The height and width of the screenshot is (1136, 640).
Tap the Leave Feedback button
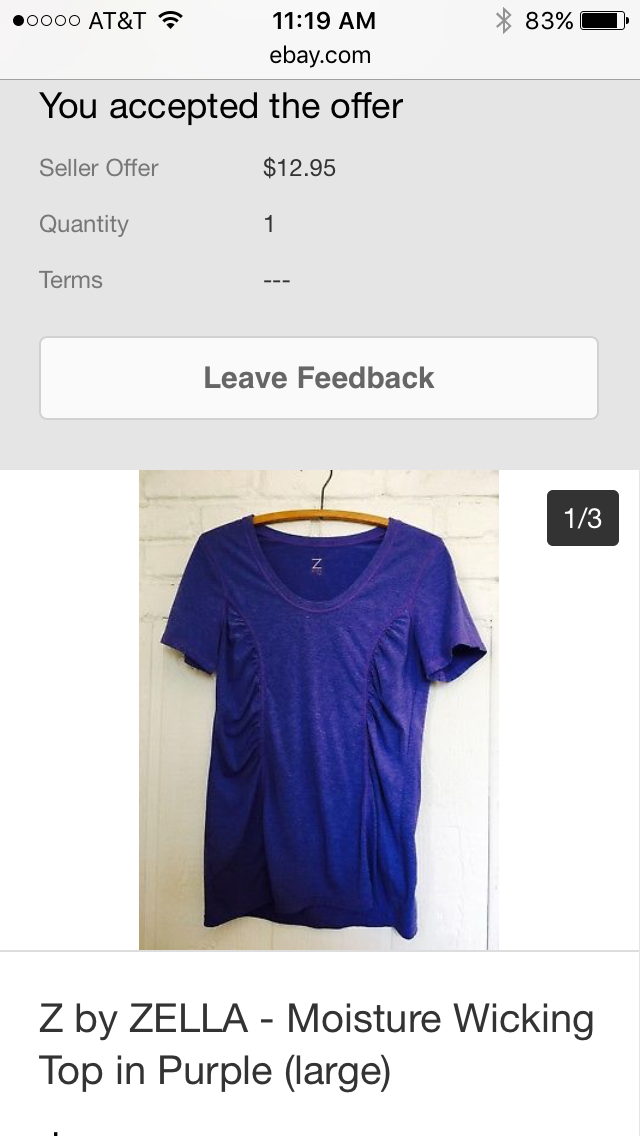click(319, 378)
